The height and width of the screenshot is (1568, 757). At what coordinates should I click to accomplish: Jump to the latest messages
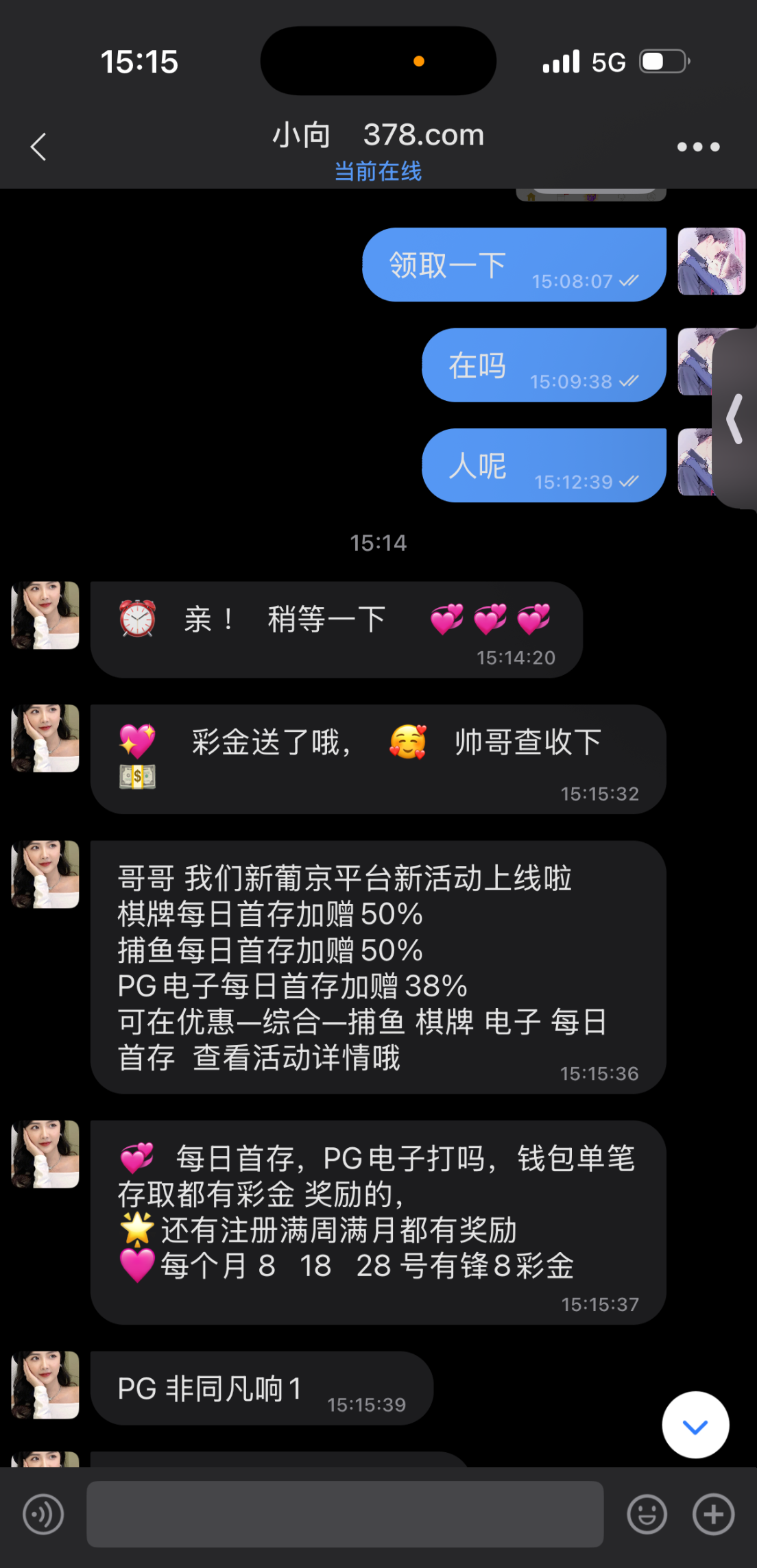pos(695,1426)
